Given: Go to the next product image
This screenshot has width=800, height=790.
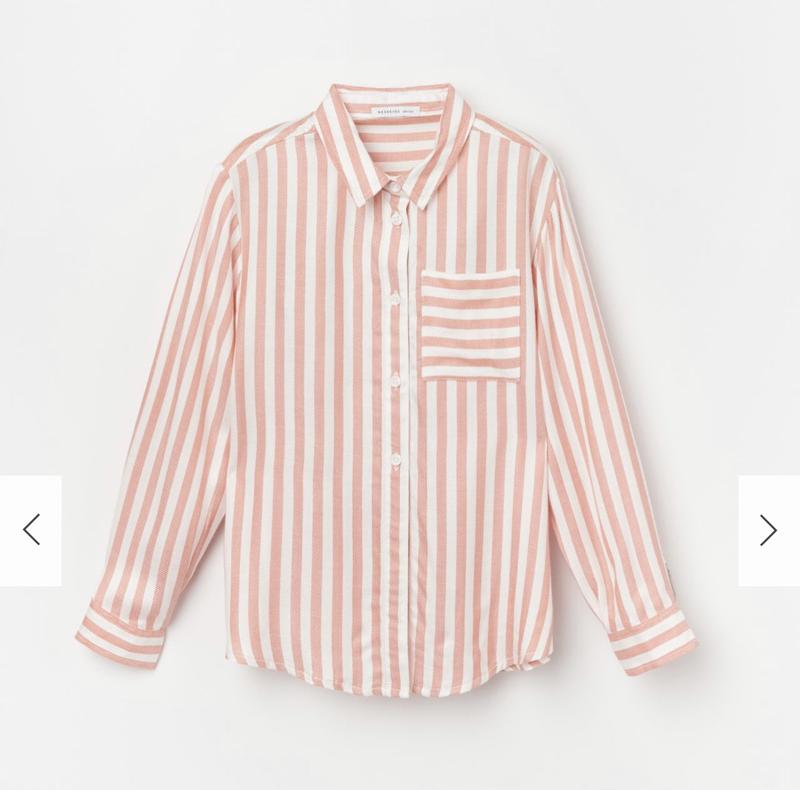Looking at the screenshot, I should 768,530.
